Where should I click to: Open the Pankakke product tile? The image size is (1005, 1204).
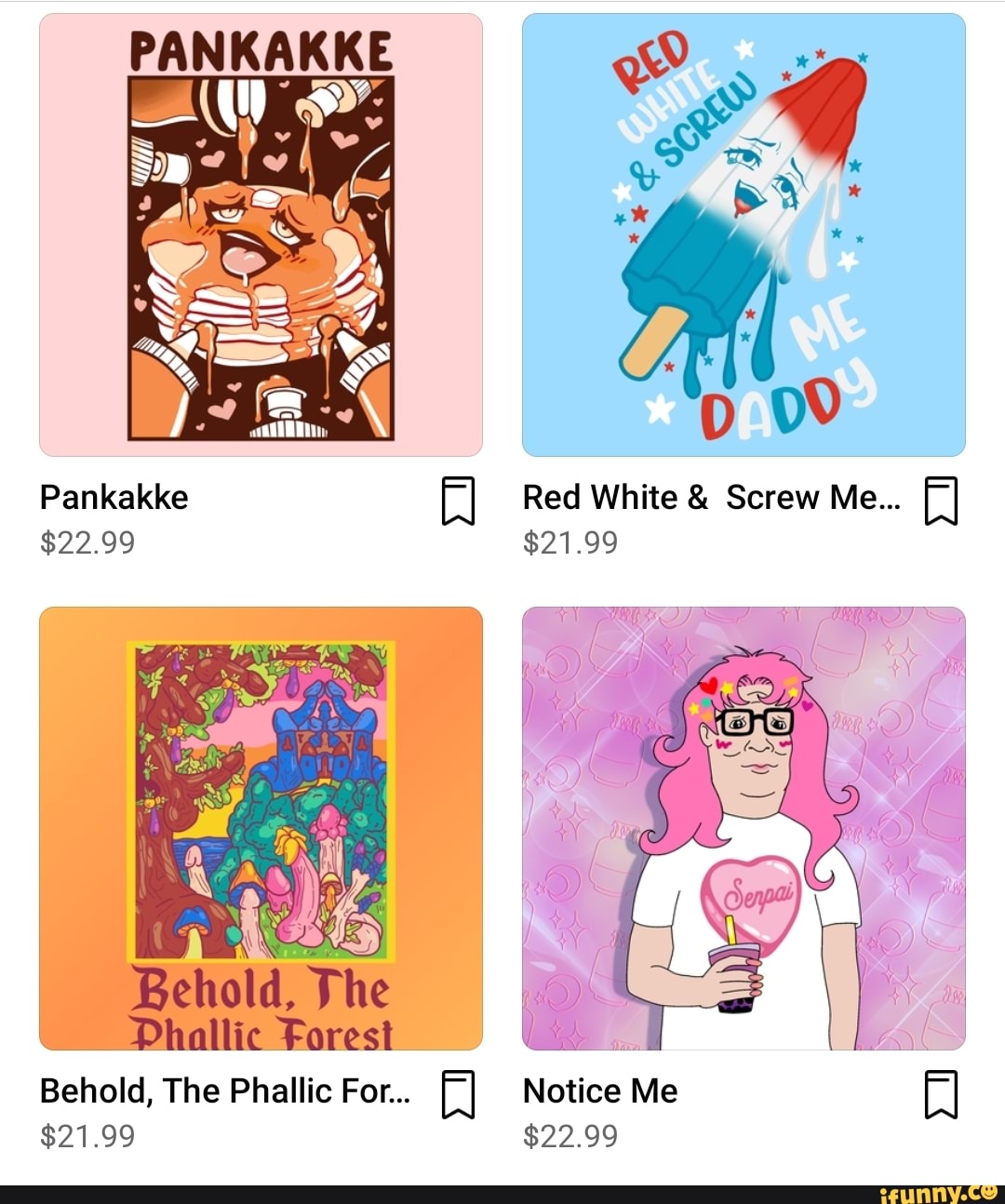(x=261, y=234)
